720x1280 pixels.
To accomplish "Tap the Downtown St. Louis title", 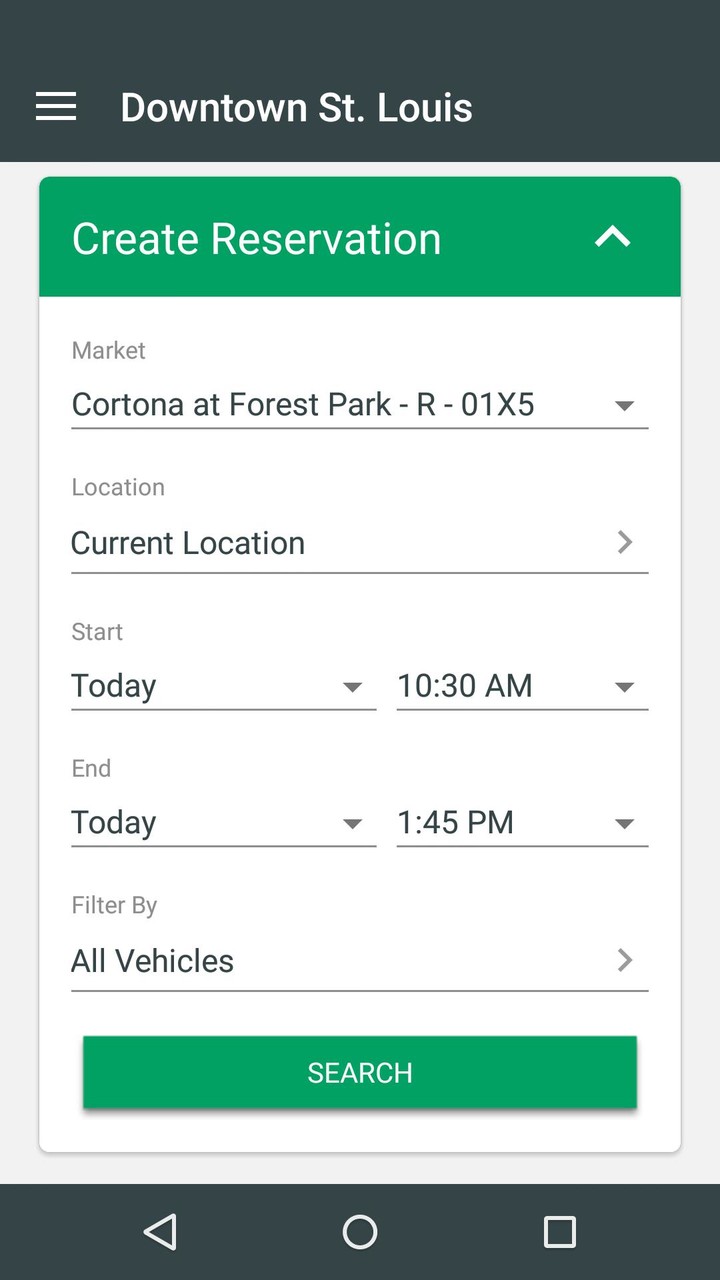I will pyautogui.click(x=296, y=107).
